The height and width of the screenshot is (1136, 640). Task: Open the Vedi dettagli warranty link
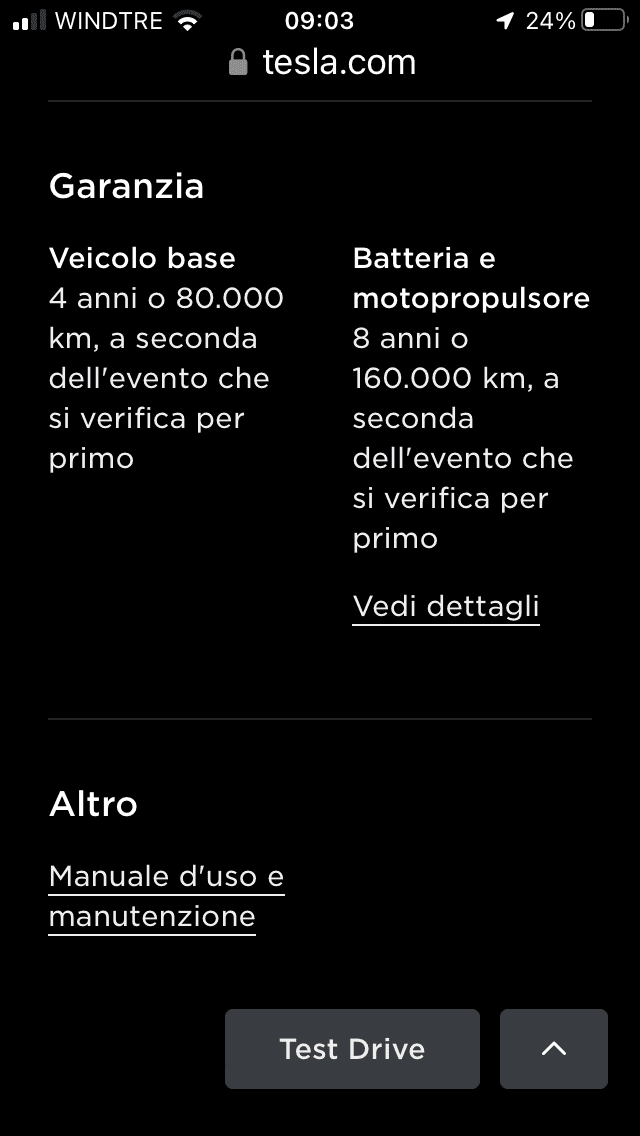pos(446,607)
